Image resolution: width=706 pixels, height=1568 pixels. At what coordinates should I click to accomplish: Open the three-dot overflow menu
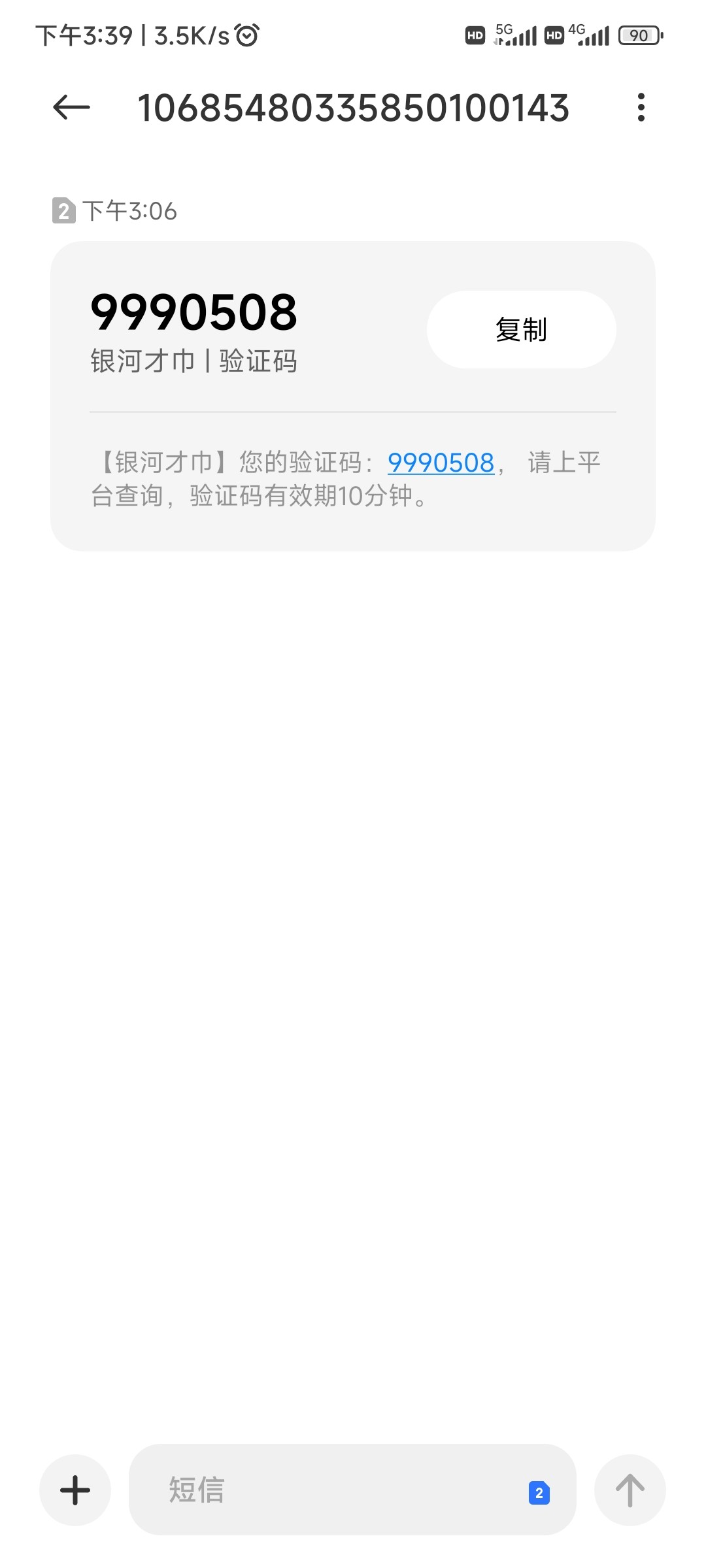point(641,107)
